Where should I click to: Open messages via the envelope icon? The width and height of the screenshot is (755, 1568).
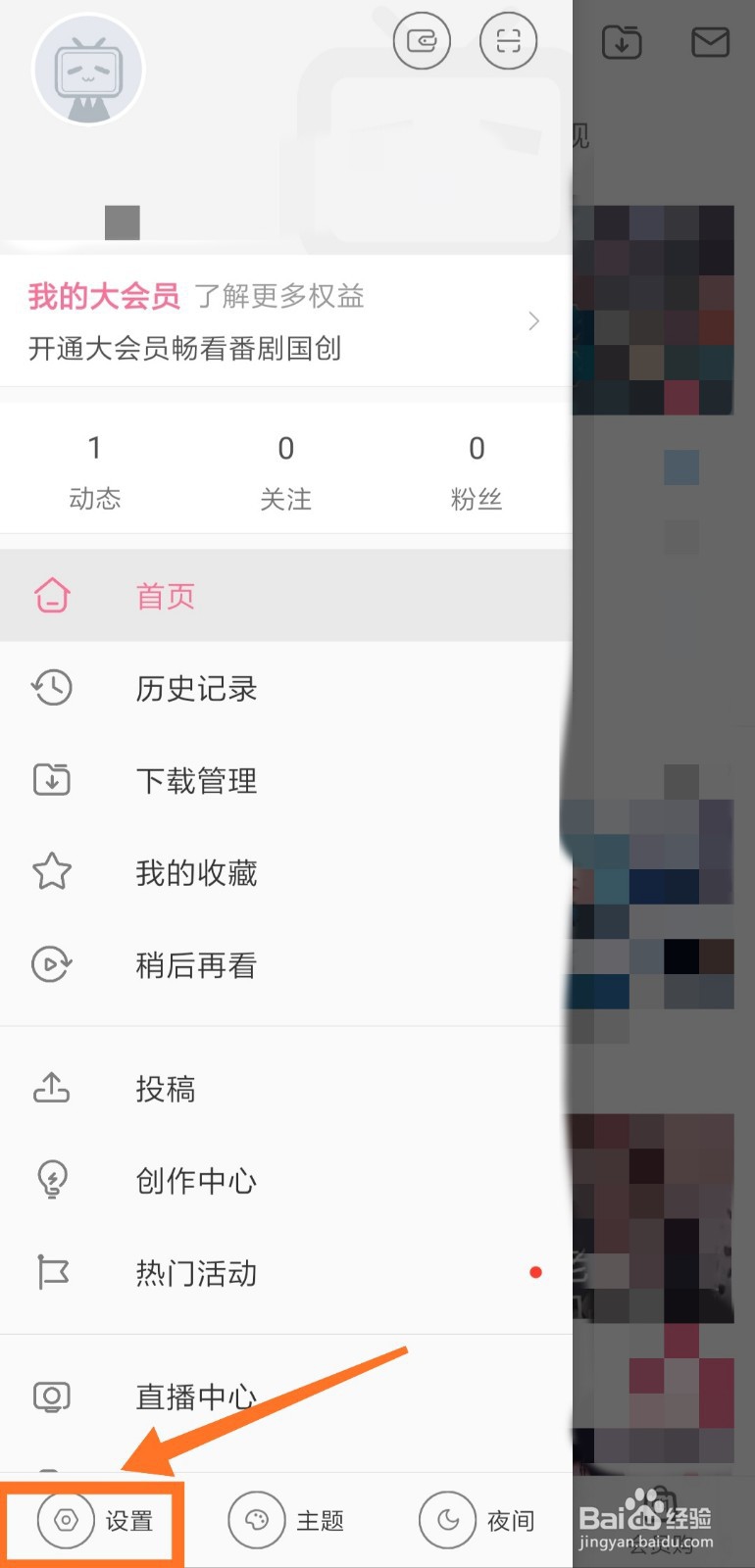tap(710, 43)
